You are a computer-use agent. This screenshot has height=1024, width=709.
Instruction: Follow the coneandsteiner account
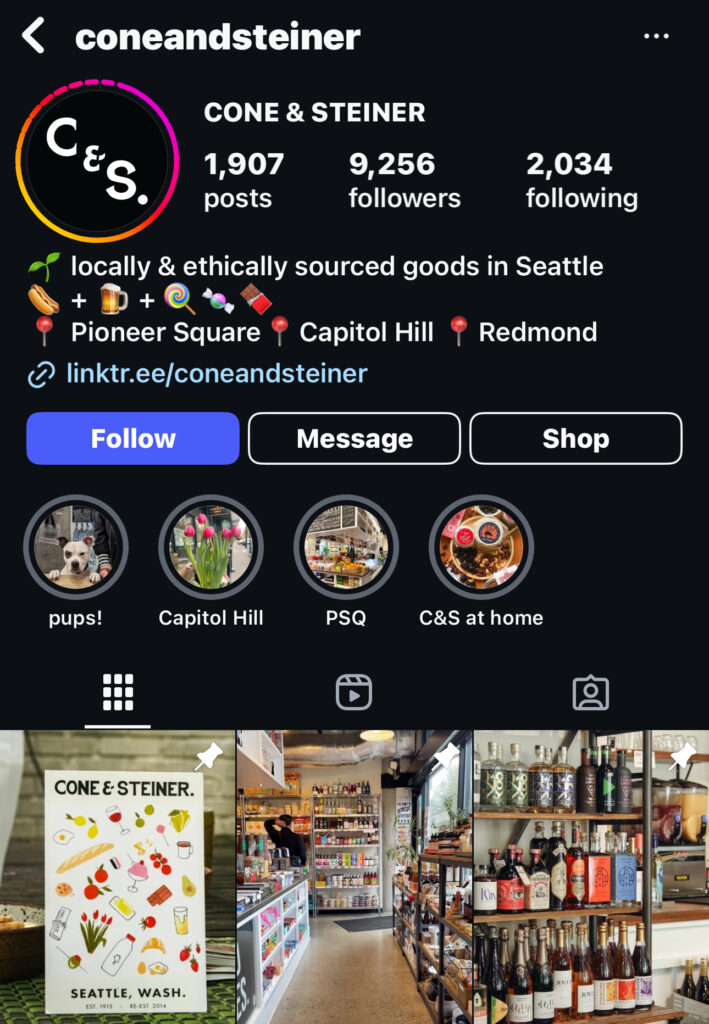click(x=133, y=438)
